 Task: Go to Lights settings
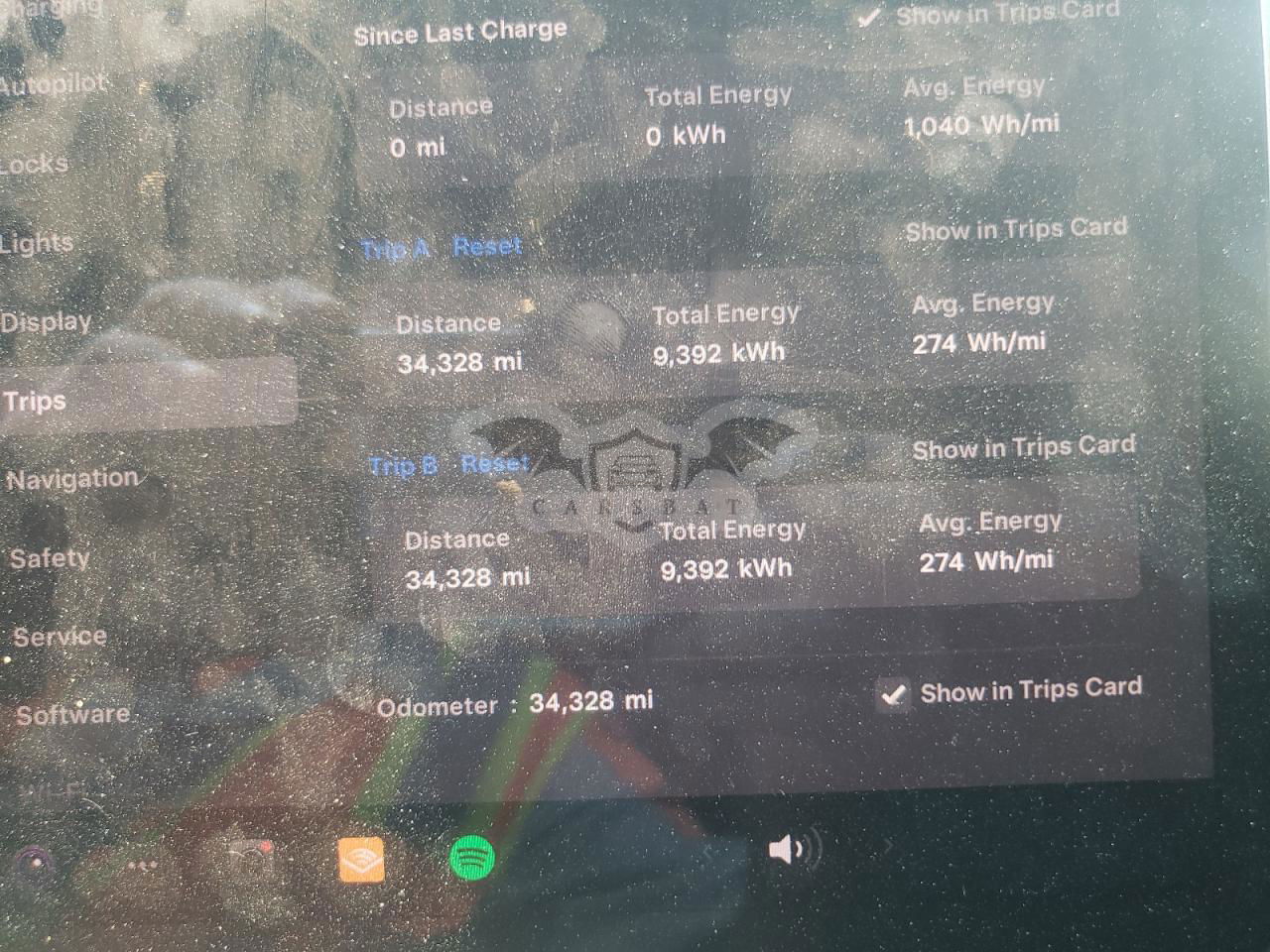click(x=38, y=243)
